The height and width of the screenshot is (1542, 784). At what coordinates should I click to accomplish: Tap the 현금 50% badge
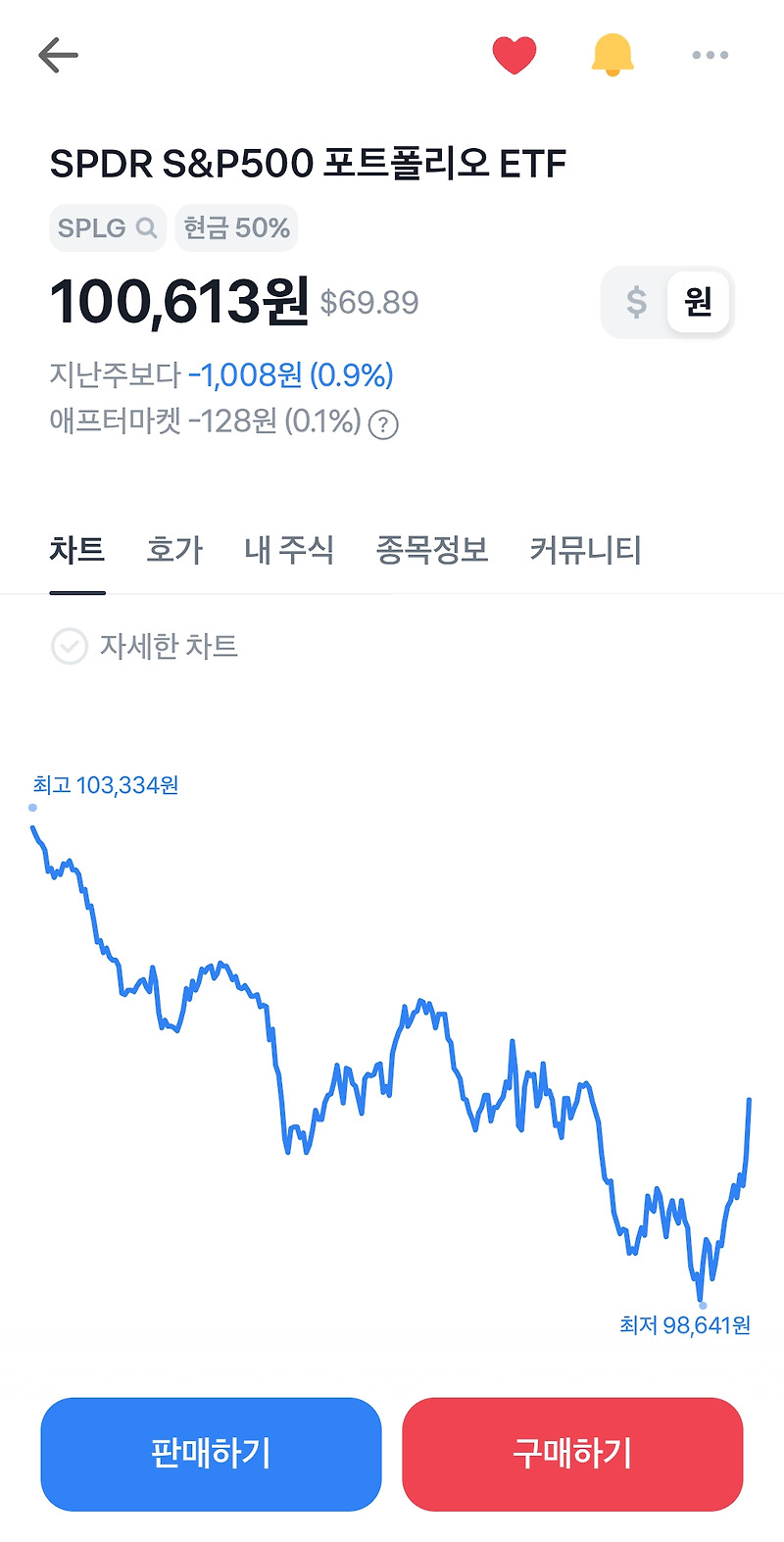click(236, 227)
